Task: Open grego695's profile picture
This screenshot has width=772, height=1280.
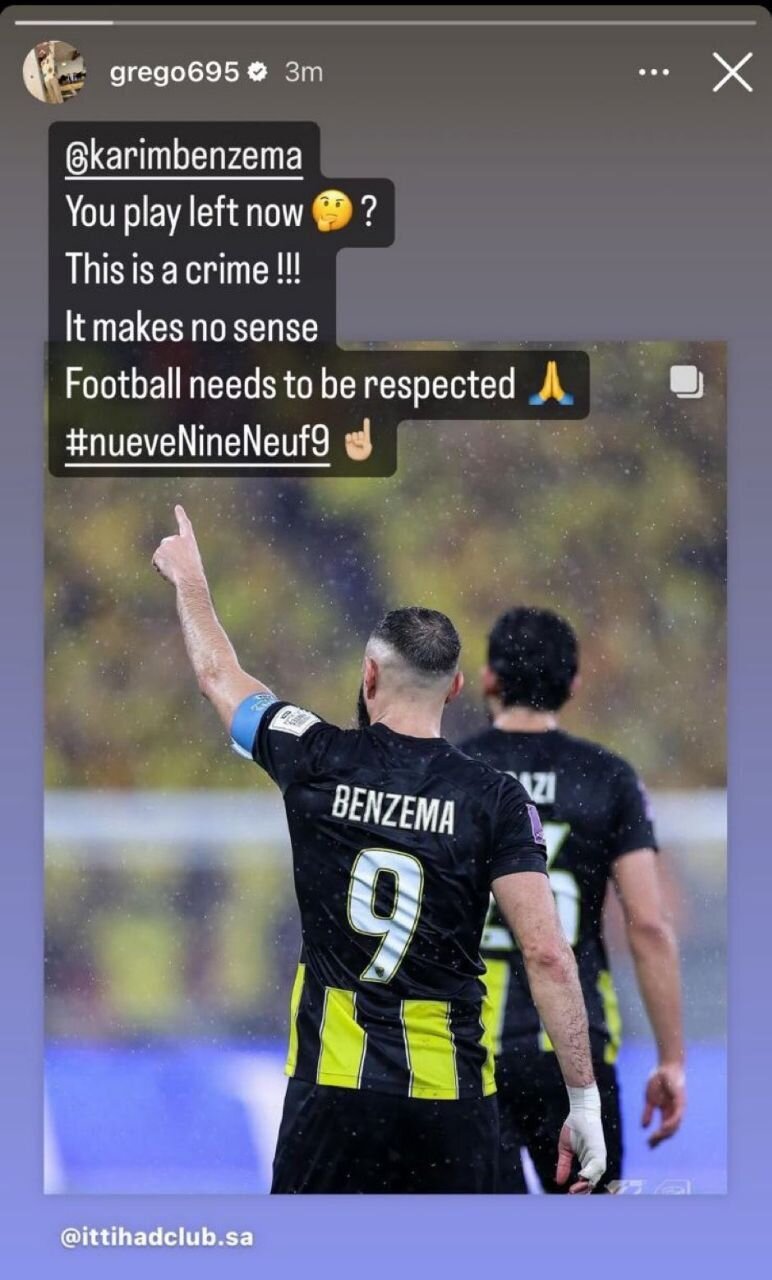Action: [54, 72]
